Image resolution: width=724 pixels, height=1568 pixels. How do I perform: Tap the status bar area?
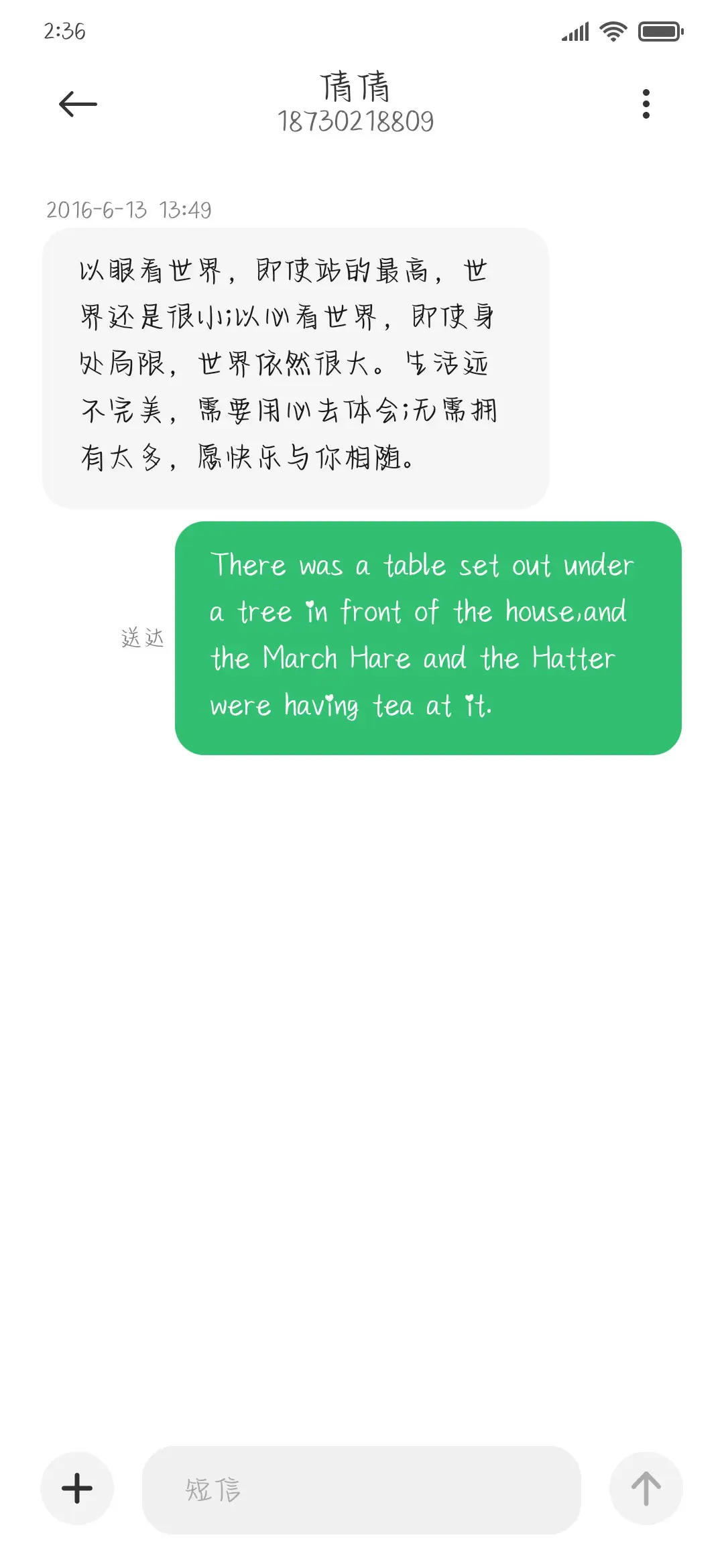click(x=362, y=31)
